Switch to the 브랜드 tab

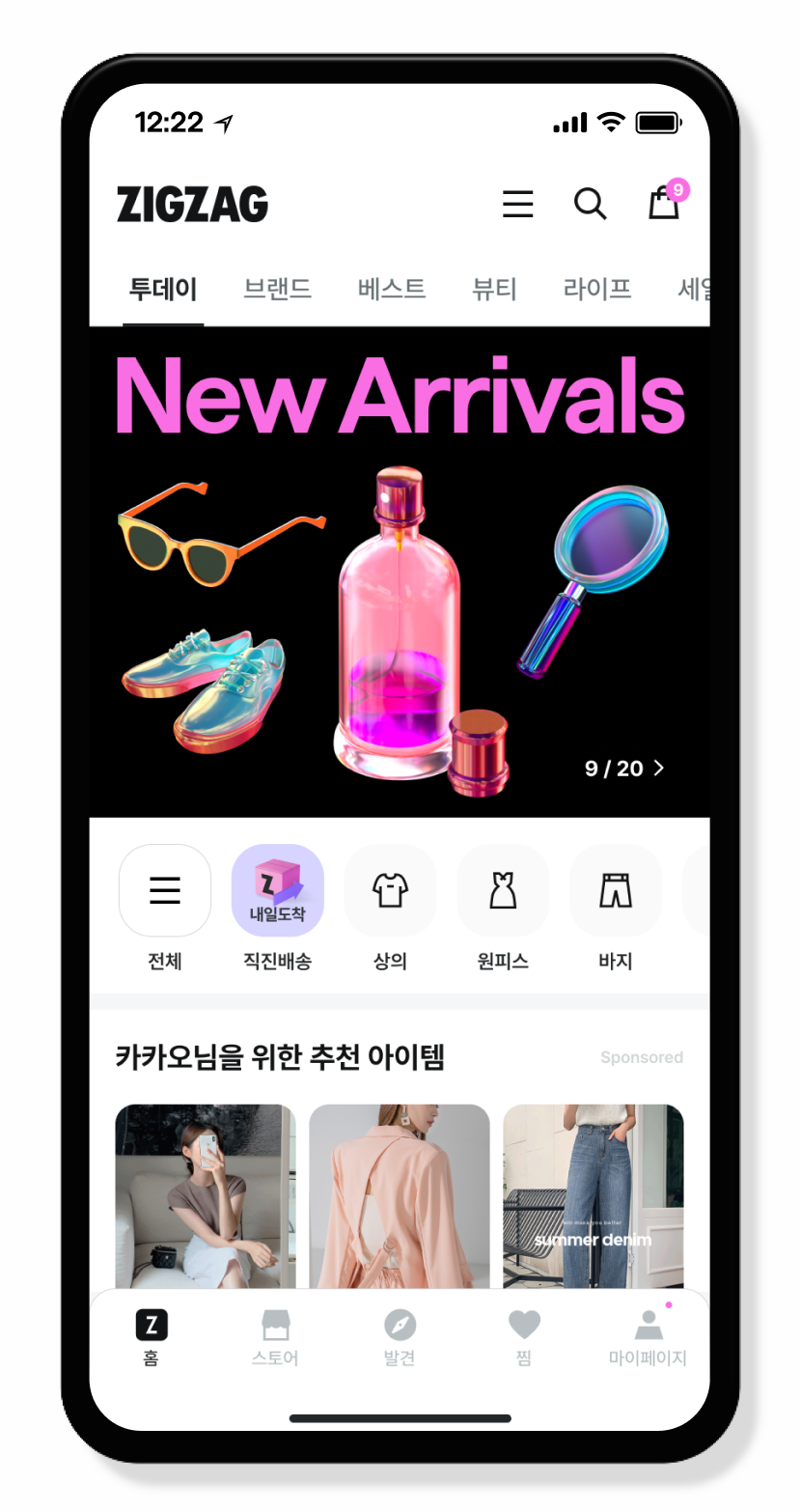point(277,289)
